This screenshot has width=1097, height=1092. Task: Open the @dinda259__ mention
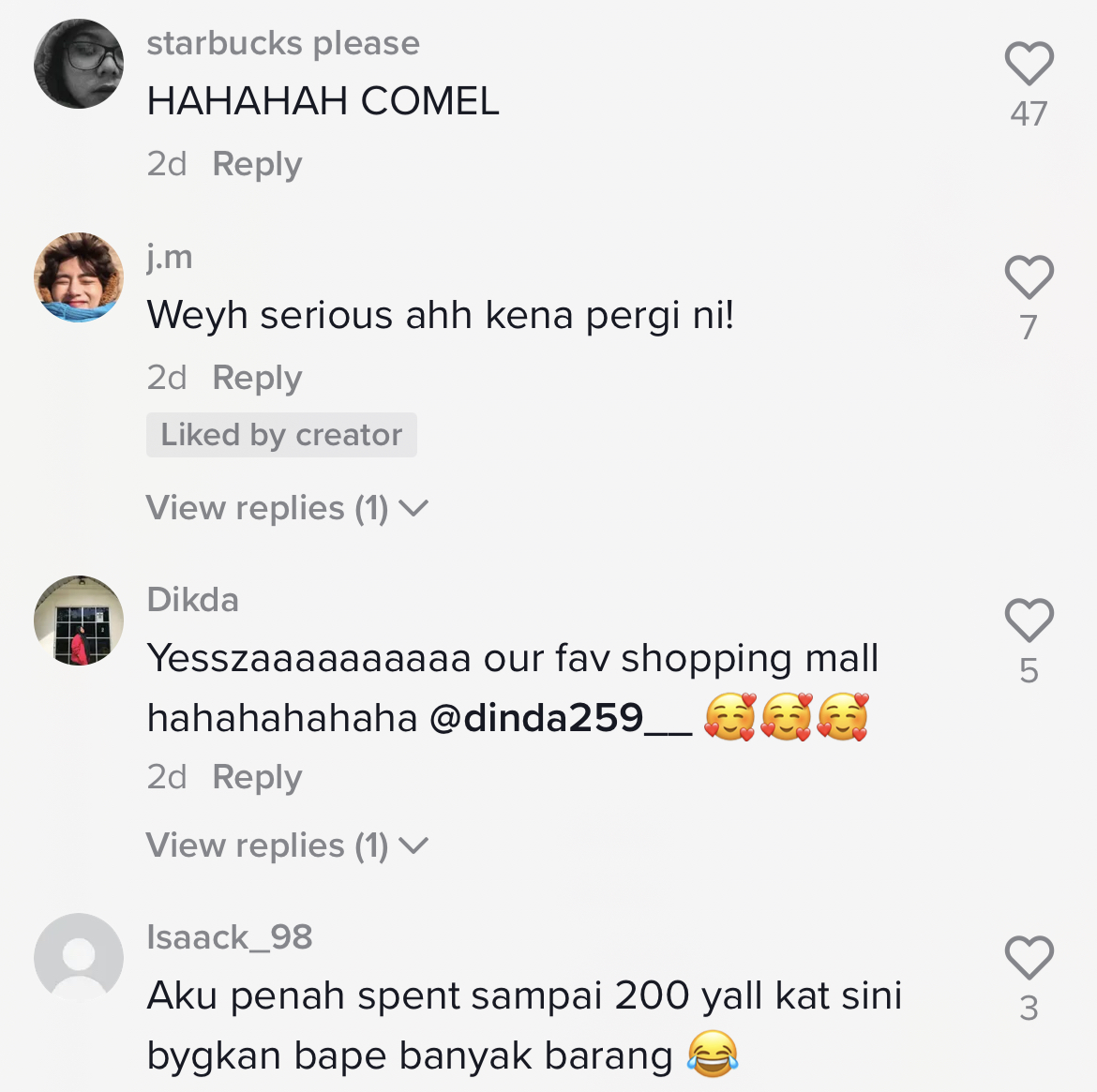(x=560, y=719)
